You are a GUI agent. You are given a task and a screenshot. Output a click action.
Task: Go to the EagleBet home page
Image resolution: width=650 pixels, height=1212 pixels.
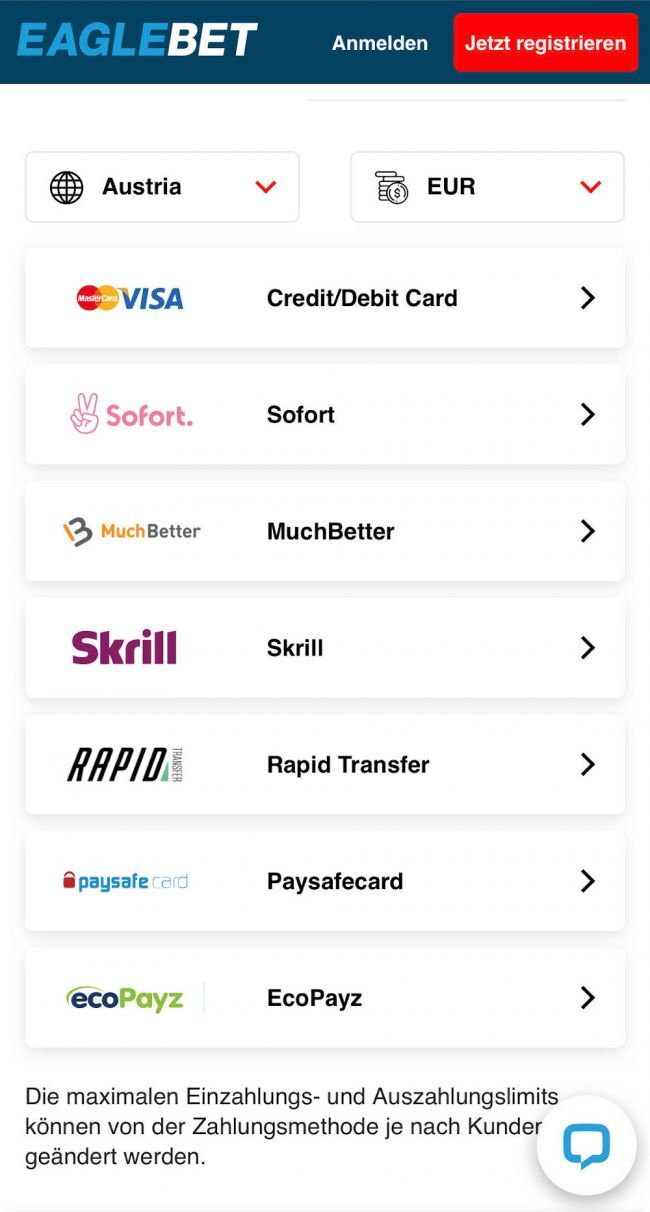click(137, 40)
